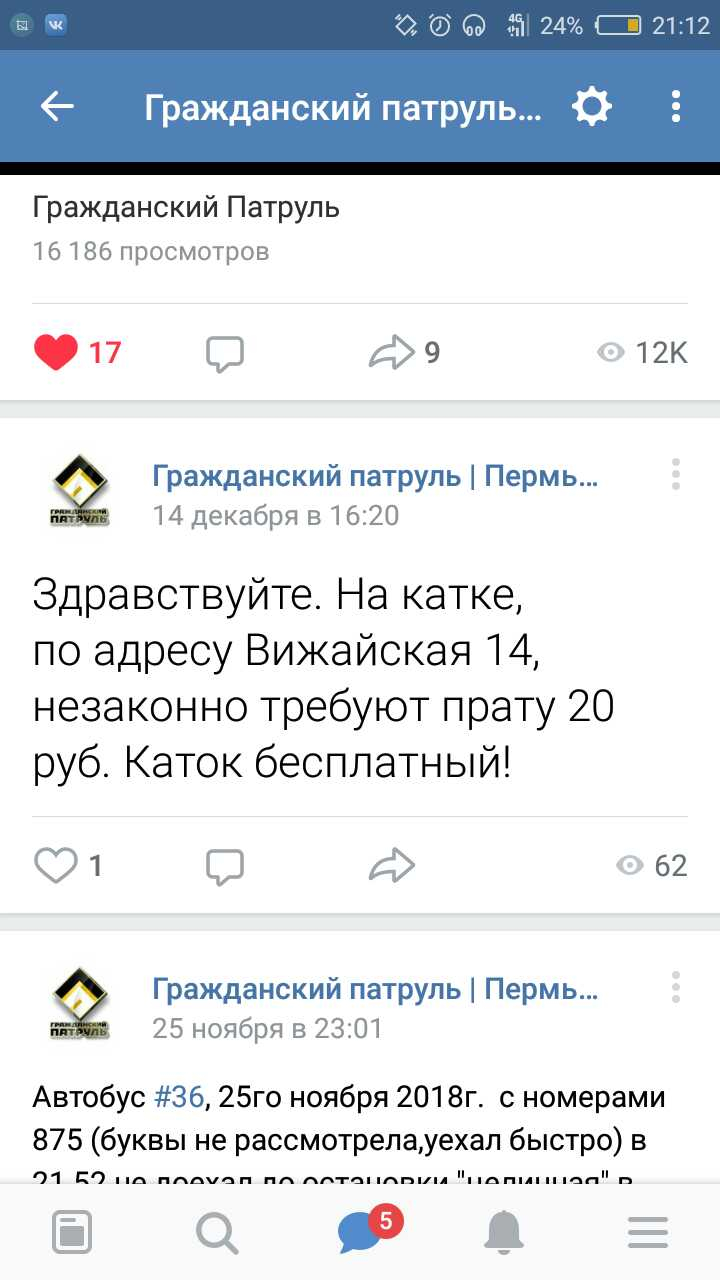Viewport: 720px width, 1280px height.
Task: Open community settings gear
Action: click(592, 107)
